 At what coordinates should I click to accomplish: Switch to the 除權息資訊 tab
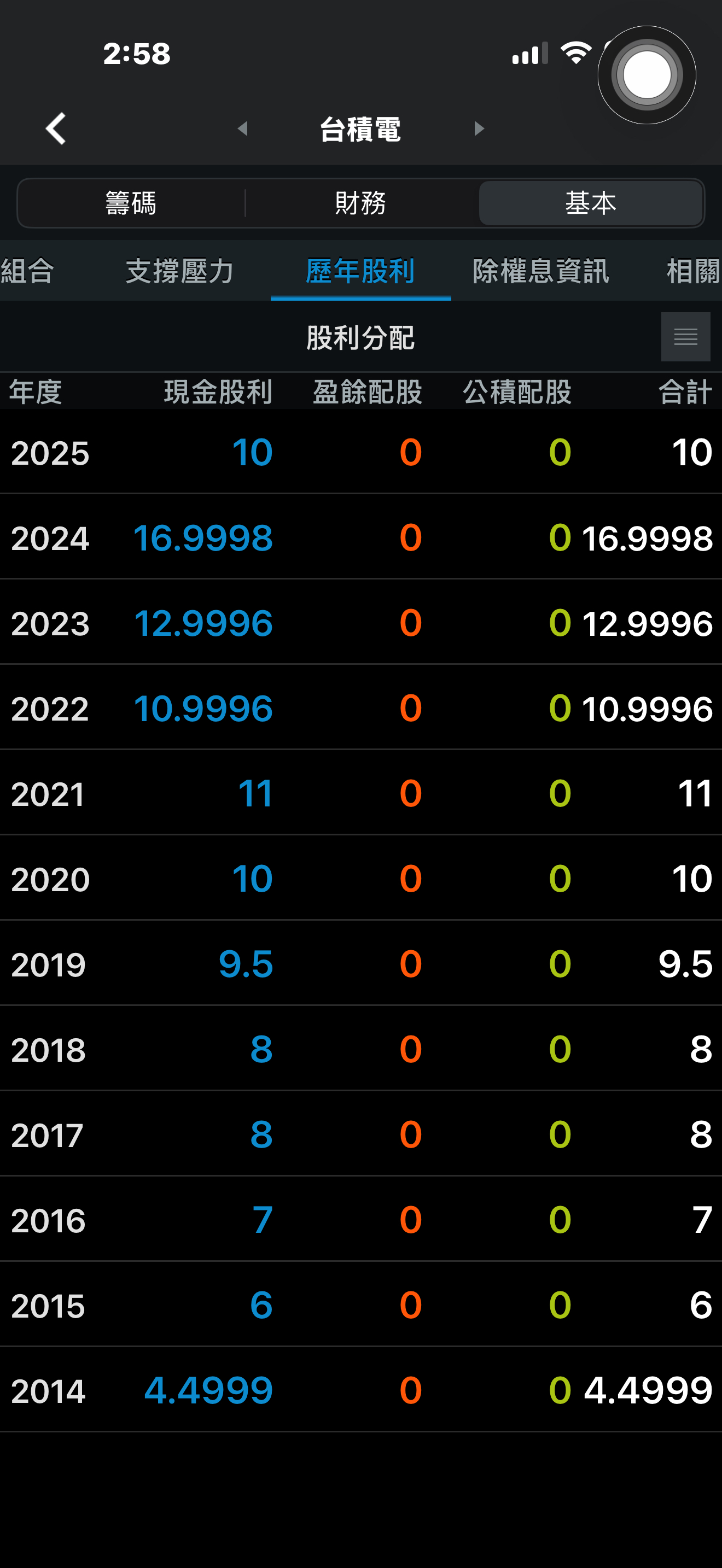(x=540, y=271)
